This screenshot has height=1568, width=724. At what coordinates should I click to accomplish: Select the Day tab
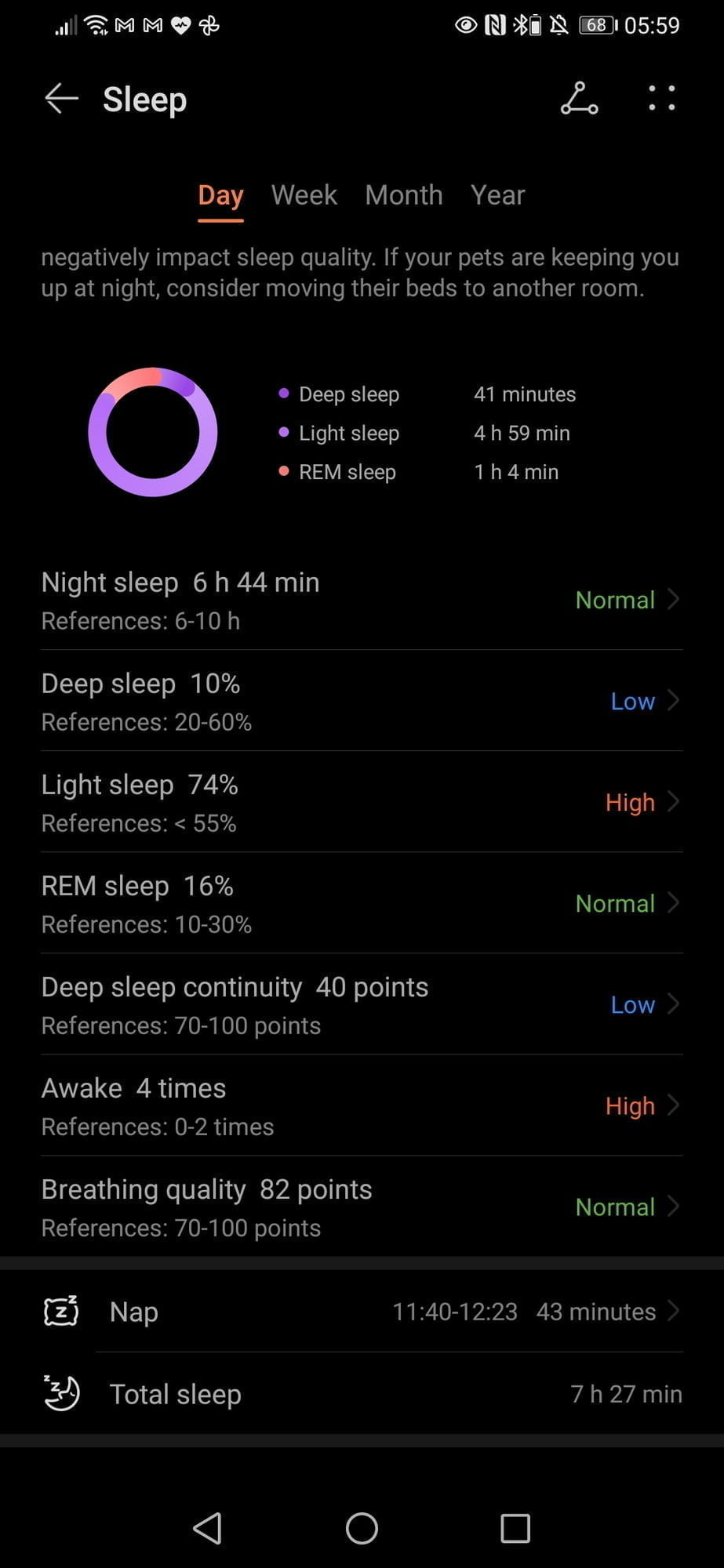click(220, 195)
